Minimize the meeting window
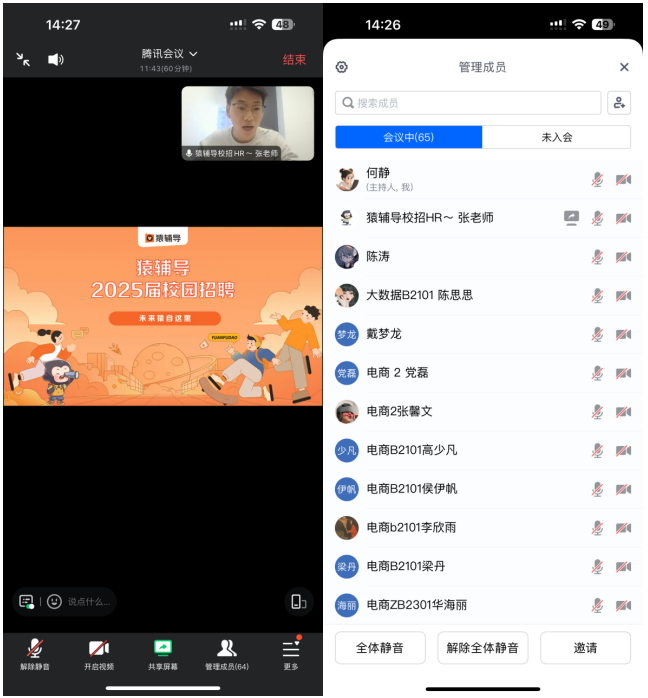 [x=23, y=60]
